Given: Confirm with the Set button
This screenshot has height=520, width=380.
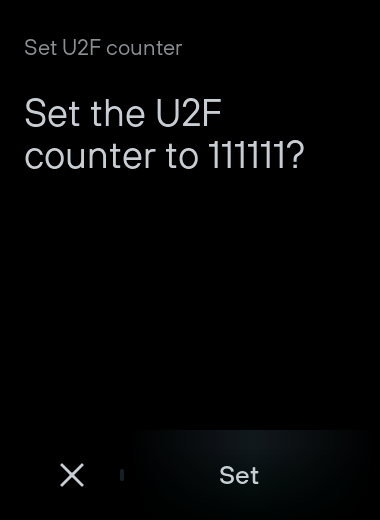Looking at the screenshot, I should [239, 475].
